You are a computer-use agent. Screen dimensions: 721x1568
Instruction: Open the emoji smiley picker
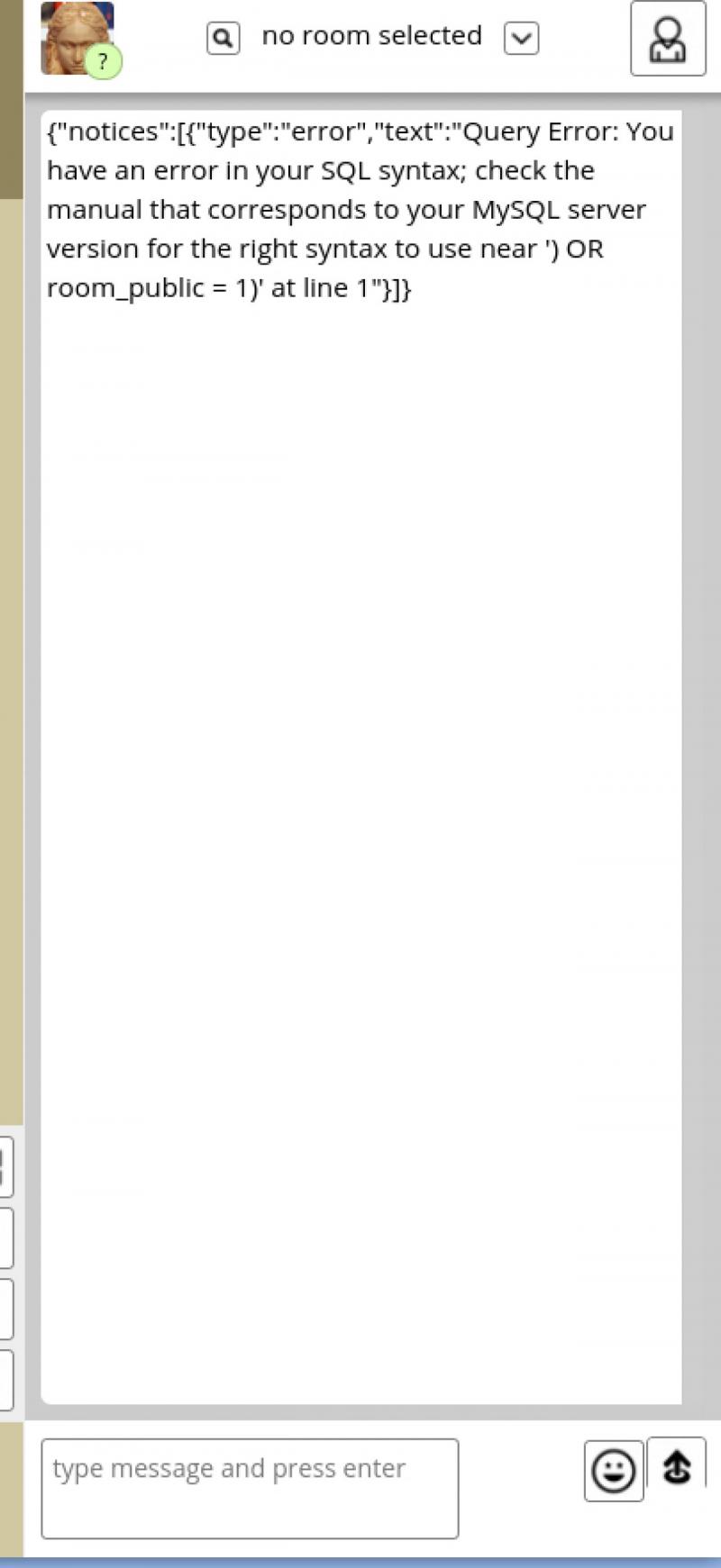614,1471
